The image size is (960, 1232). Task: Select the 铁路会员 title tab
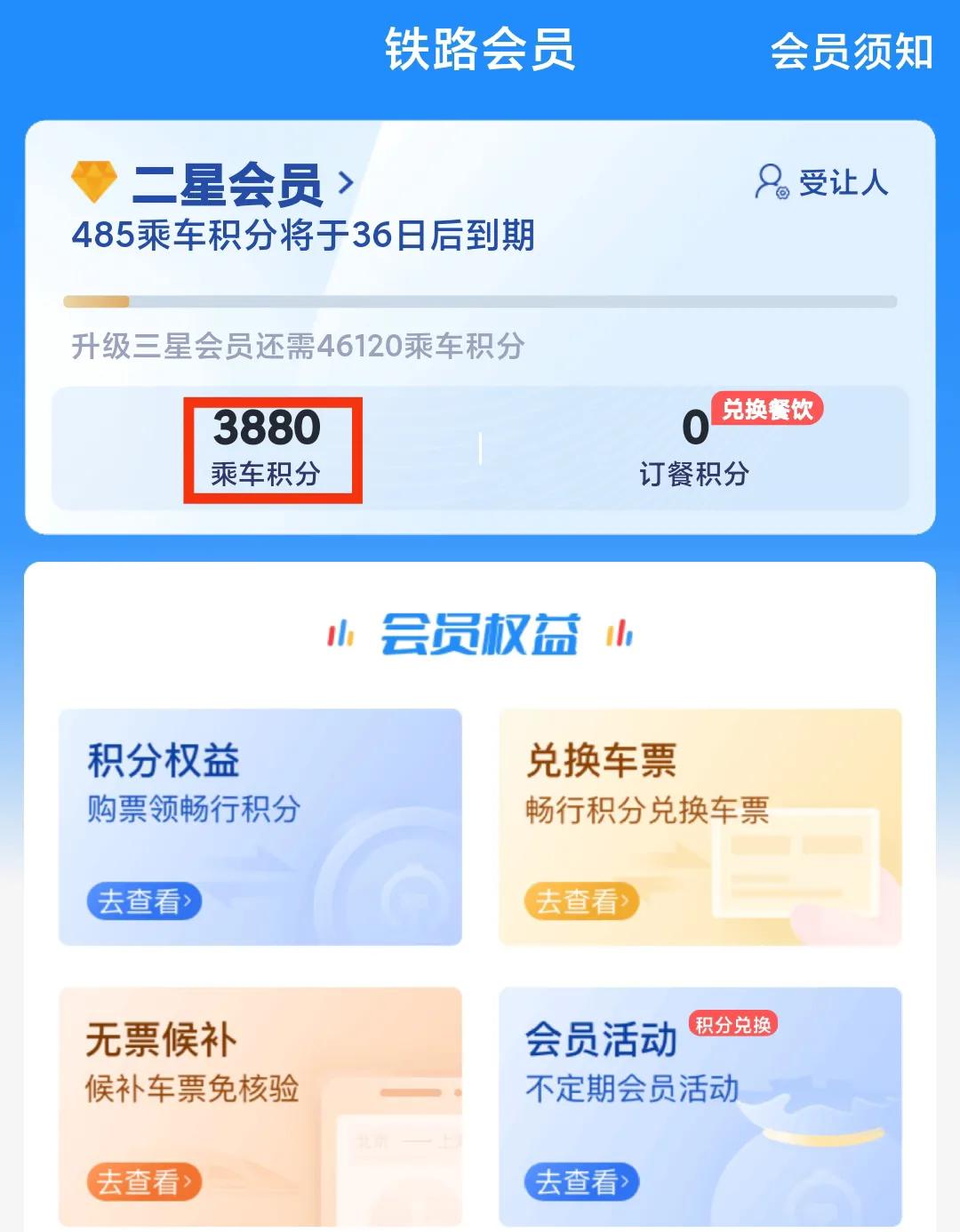pos(479,51)
